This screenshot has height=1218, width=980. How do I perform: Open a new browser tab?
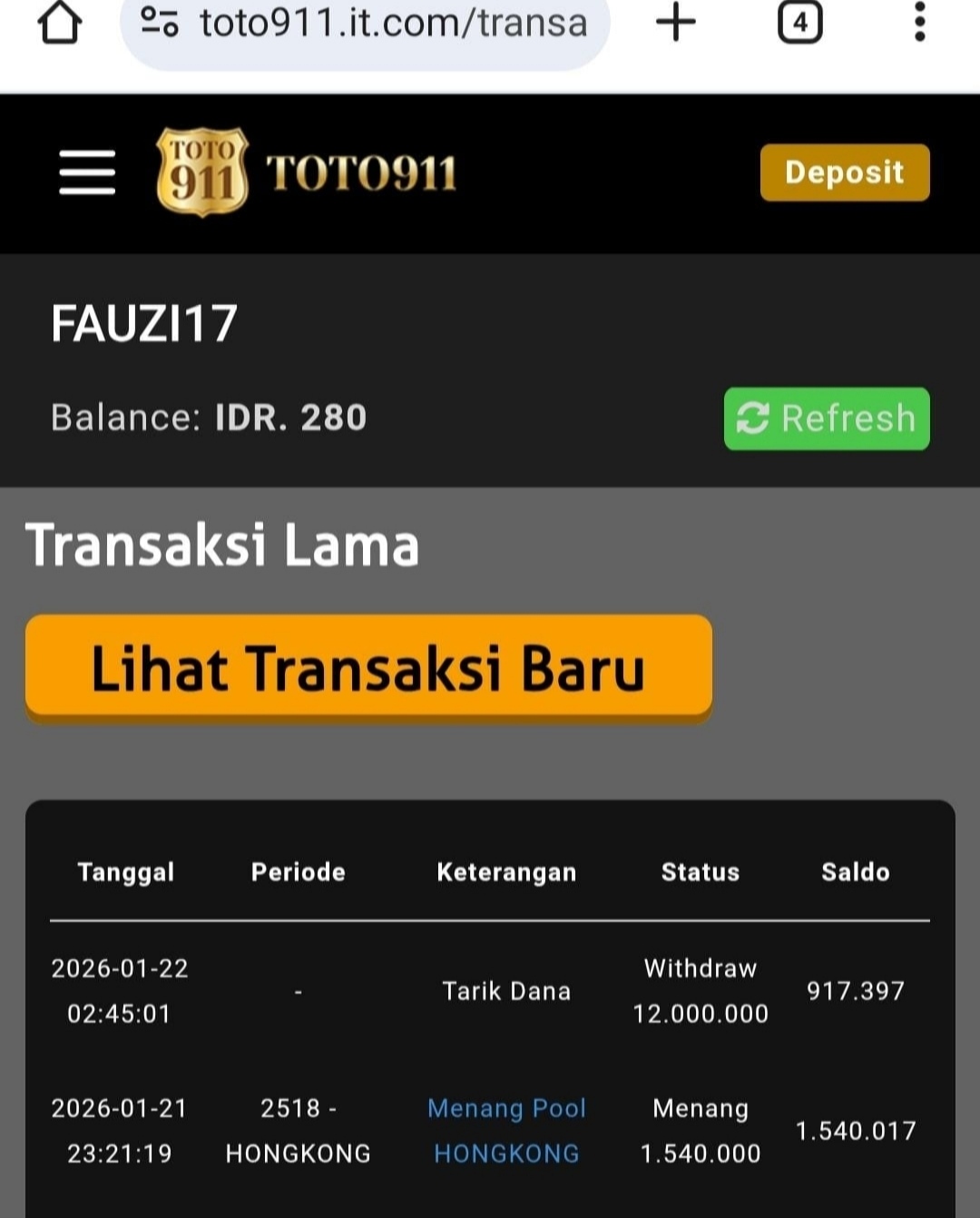(675, 23)
